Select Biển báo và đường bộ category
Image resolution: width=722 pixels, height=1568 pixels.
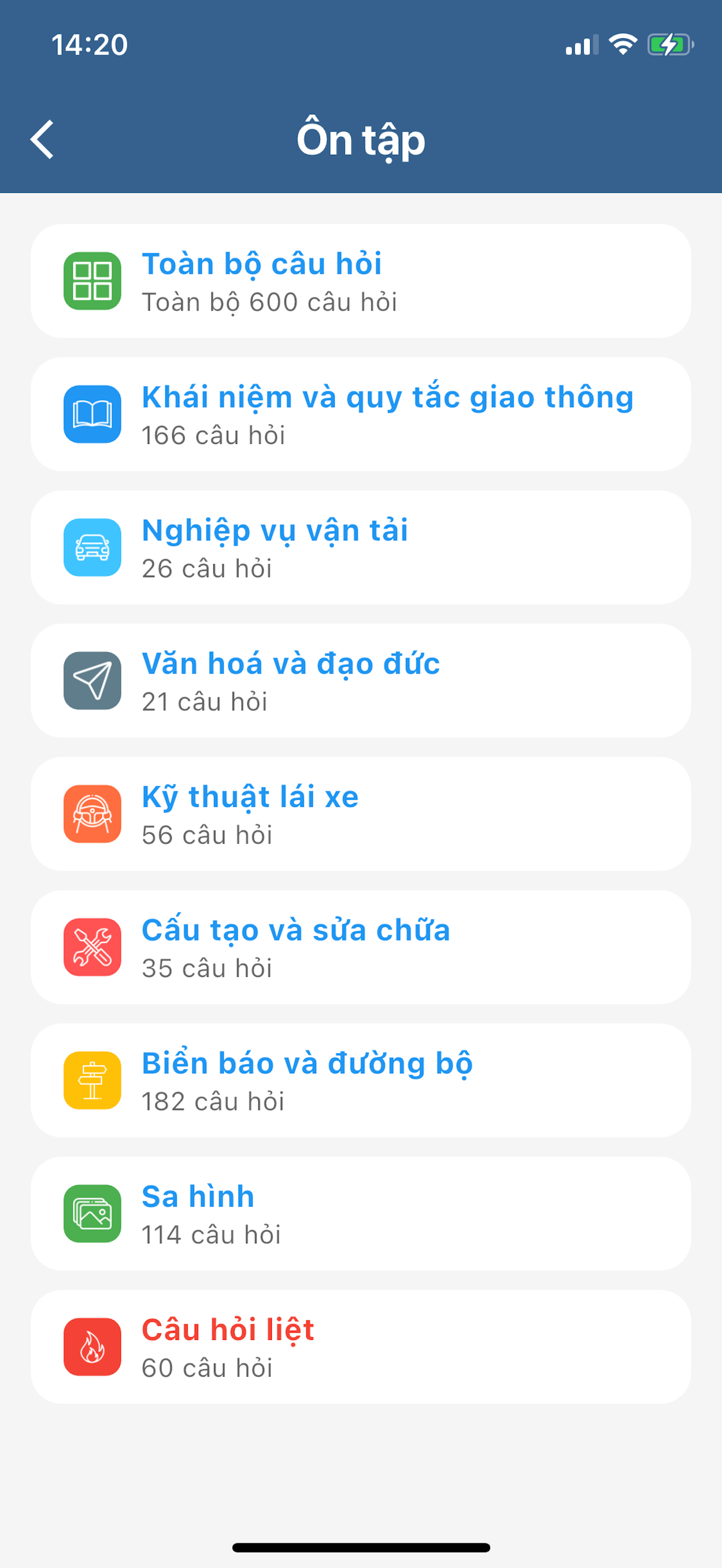(x=361, y=1080)
